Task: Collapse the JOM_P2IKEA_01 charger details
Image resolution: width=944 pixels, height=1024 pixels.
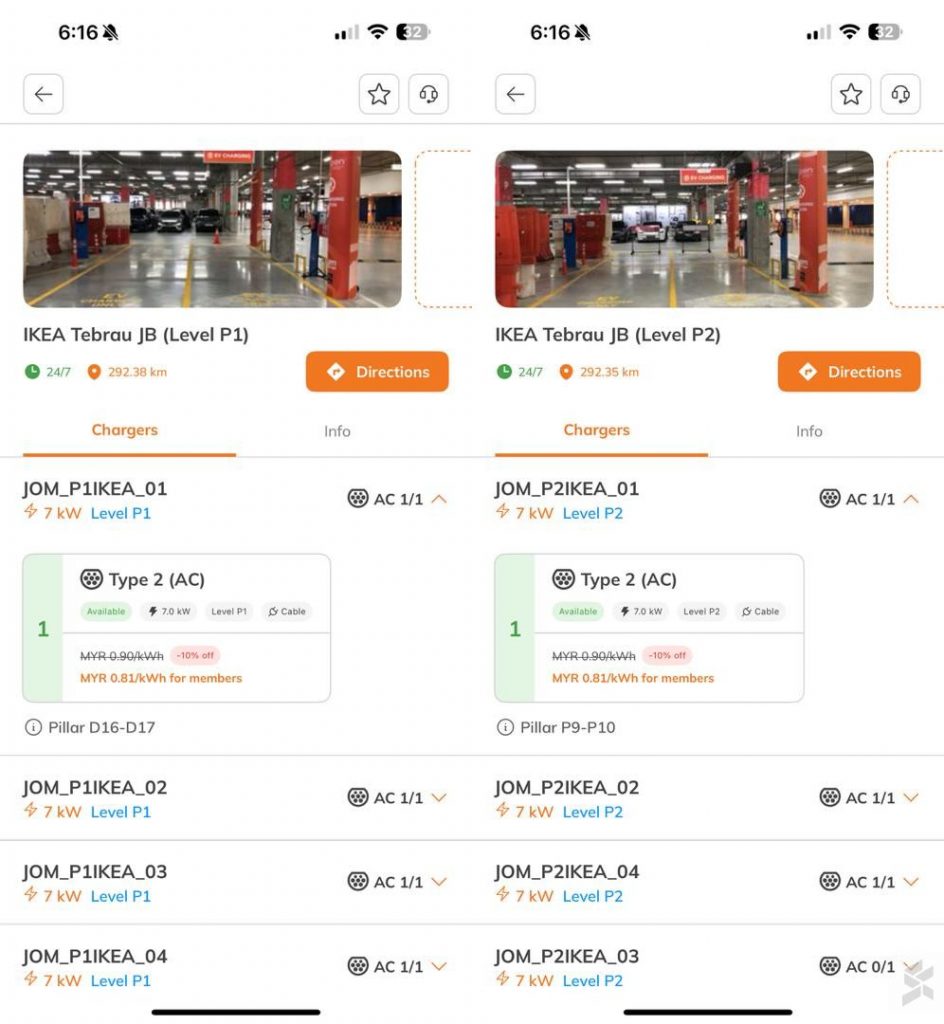Action: 910,498
